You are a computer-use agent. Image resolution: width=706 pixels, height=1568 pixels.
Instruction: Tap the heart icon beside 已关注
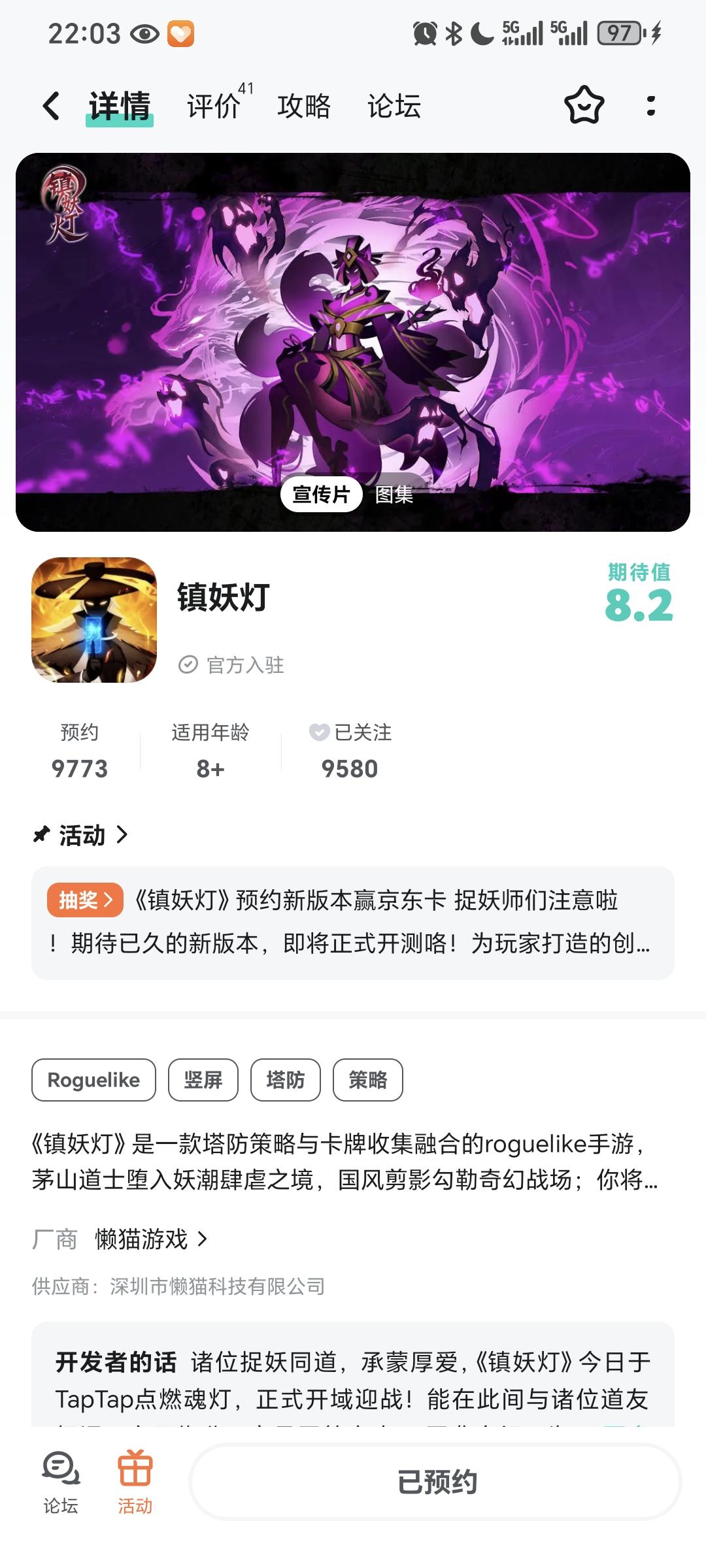pos(318,733)
